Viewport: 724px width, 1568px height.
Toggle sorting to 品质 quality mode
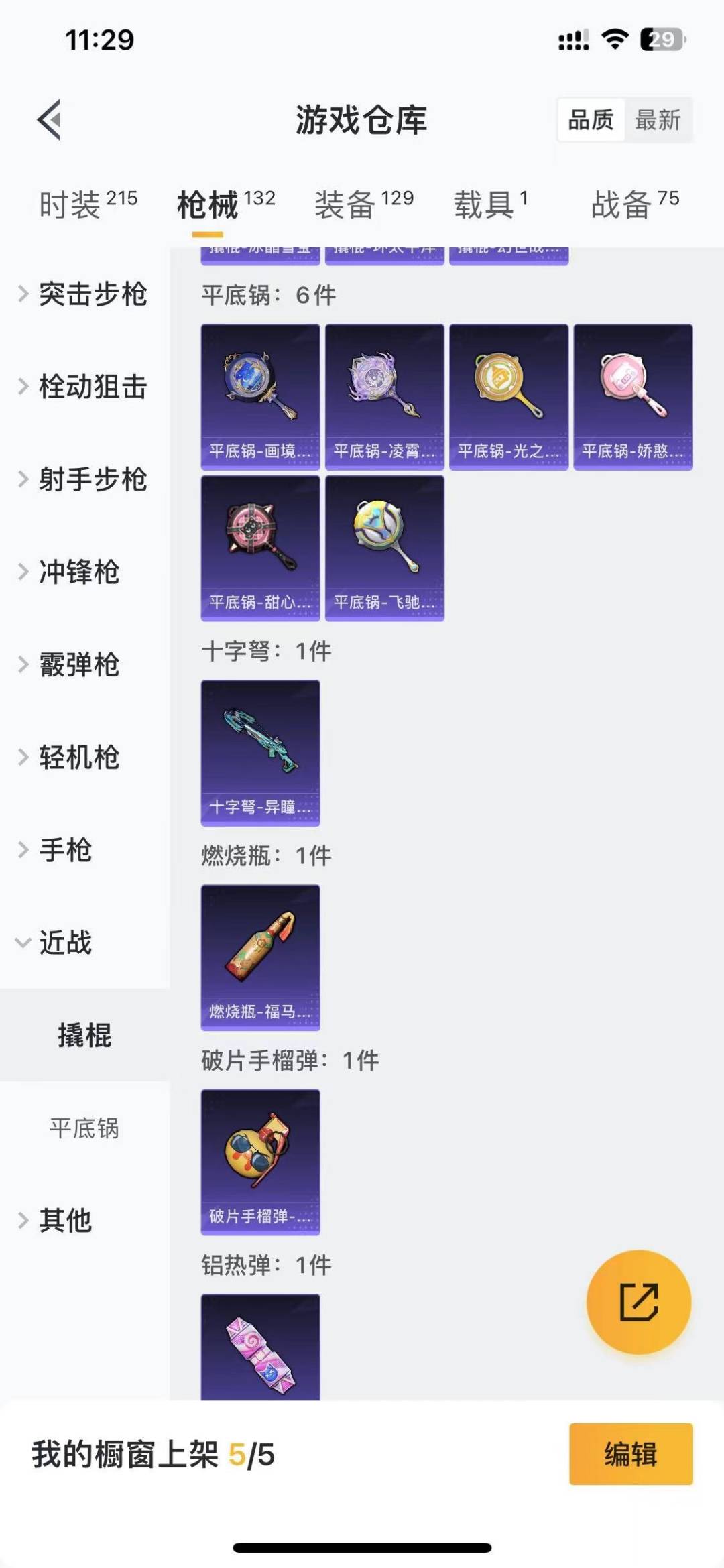[x=589, y=121]
